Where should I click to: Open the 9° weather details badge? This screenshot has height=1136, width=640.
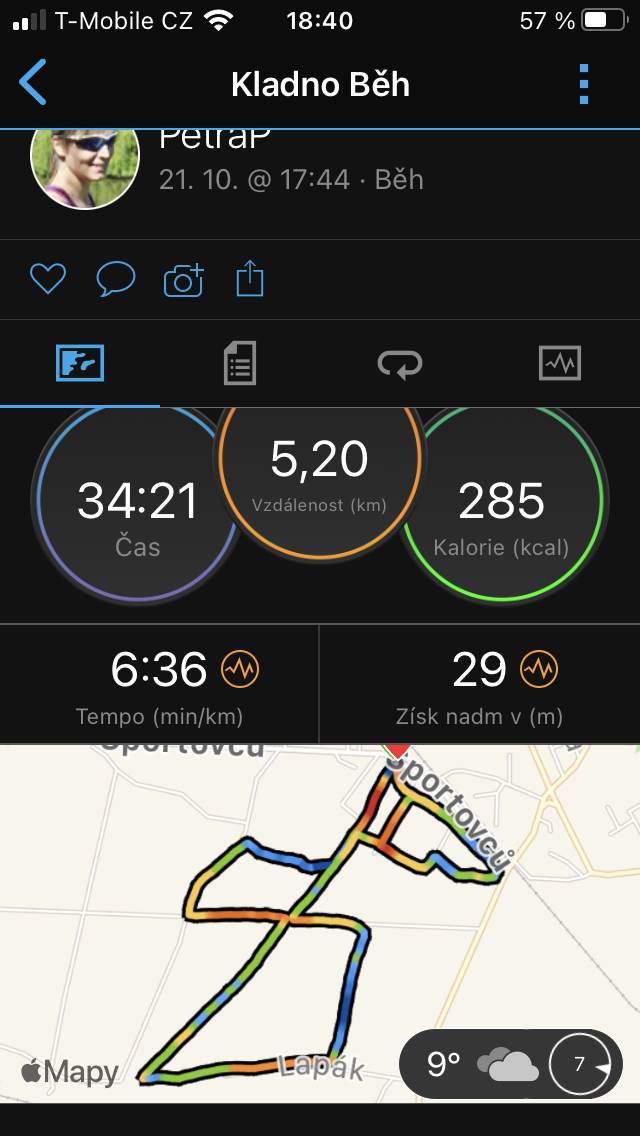(511, 1064)
